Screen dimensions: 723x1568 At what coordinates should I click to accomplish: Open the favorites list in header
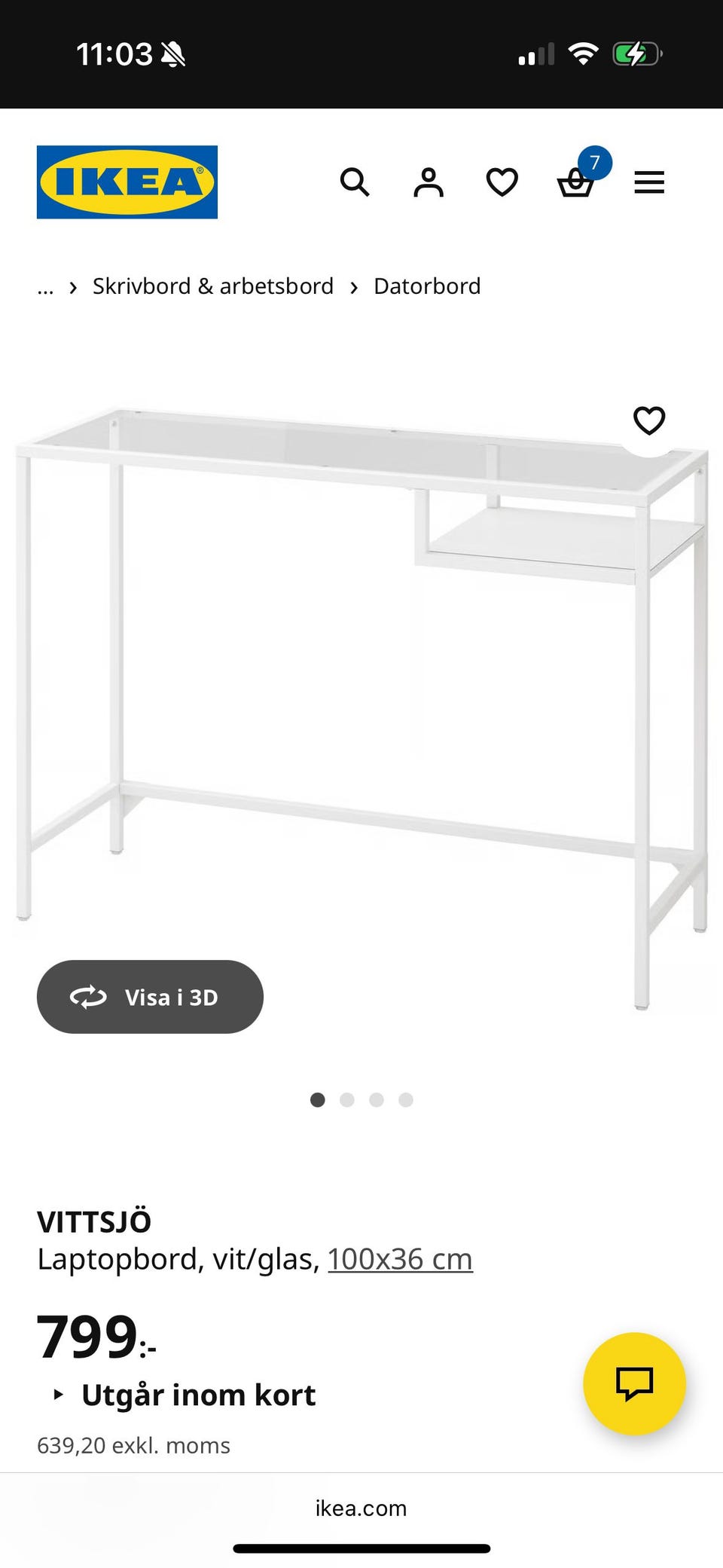(x=502, y=182)
